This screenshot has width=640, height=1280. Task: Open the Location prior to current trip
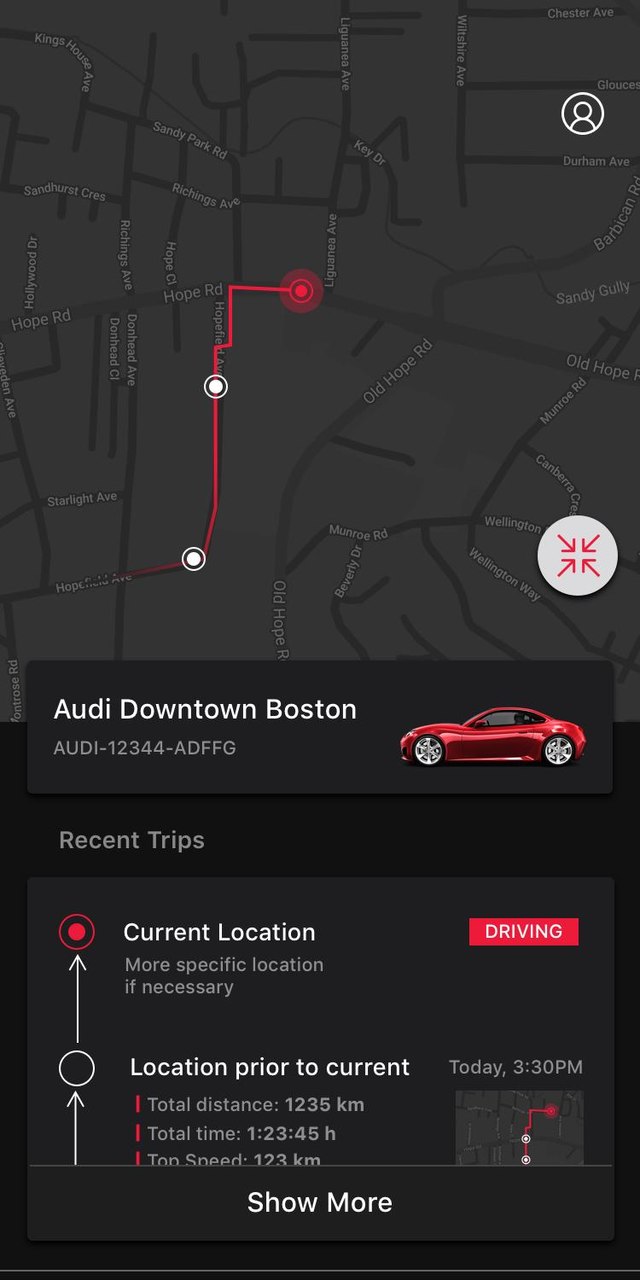[270, 1067]
